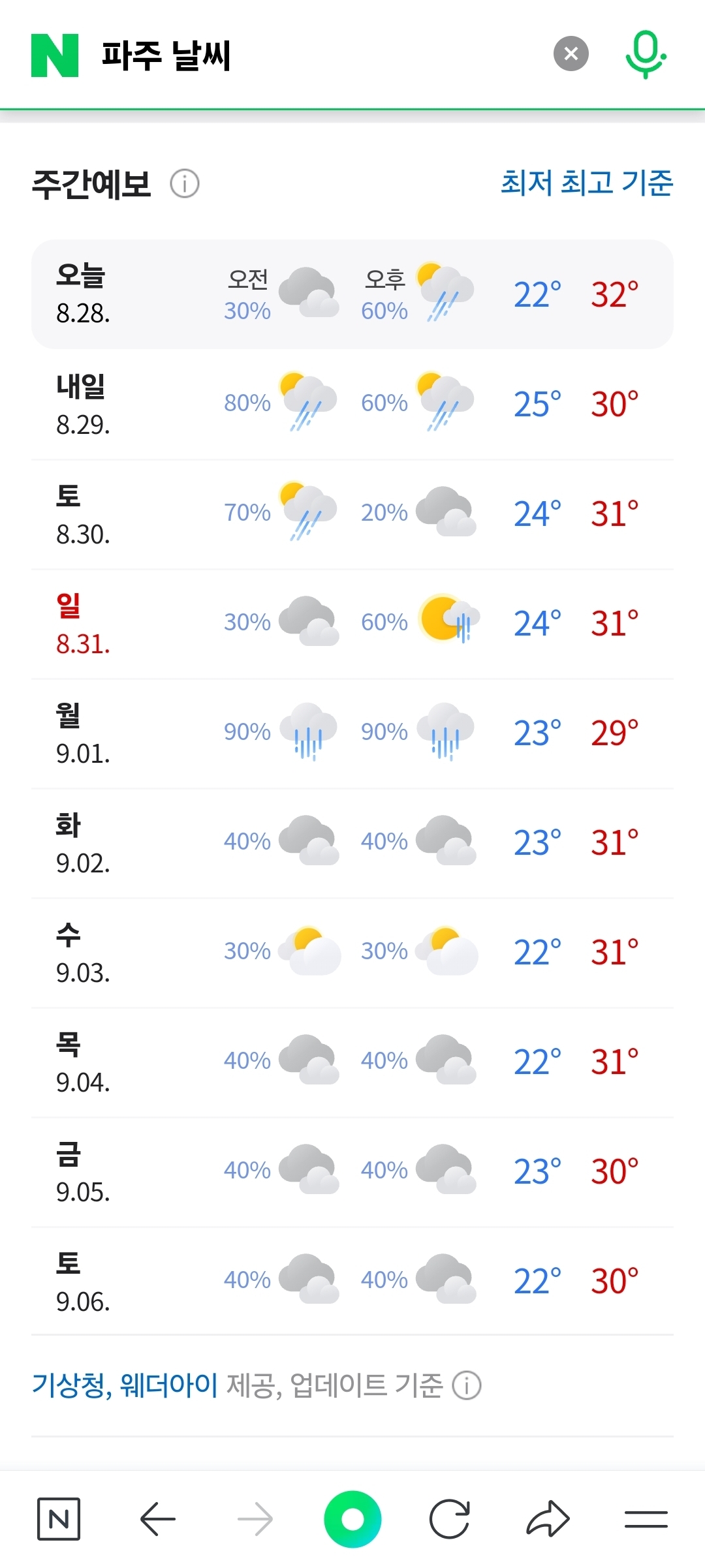Share this weather page
This screenshot has width=705, height=1568.
click(x=548, y=1518)
